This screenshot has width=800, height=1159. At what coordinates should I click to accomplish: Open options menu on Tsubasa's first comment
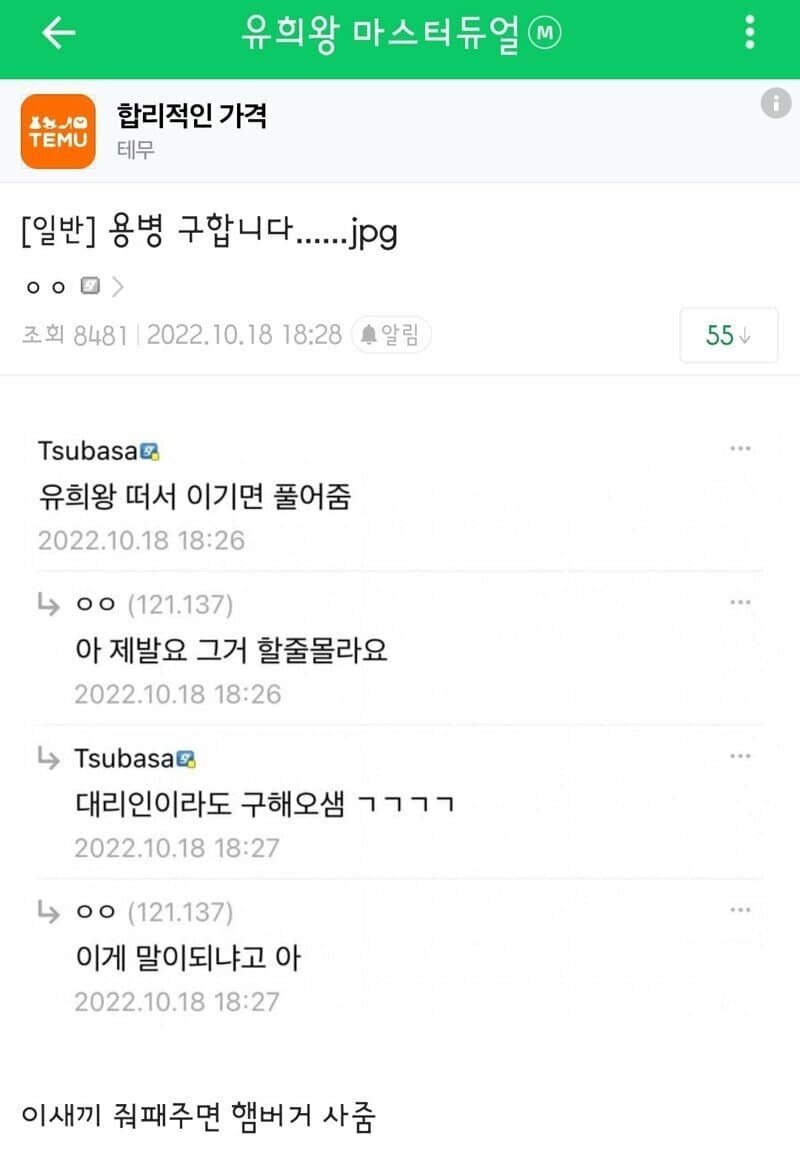(741, 448)
